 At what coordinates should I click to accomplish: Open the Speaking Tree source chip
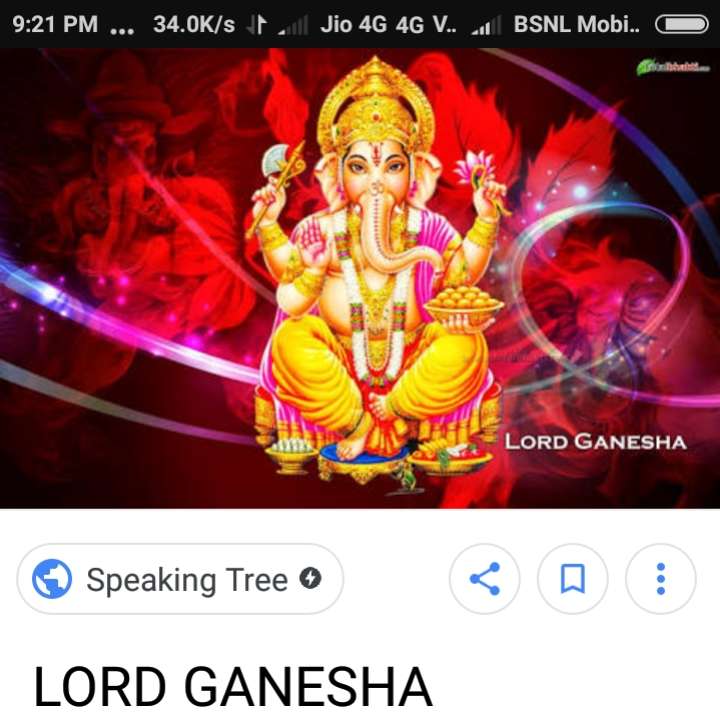coord(180,579)
